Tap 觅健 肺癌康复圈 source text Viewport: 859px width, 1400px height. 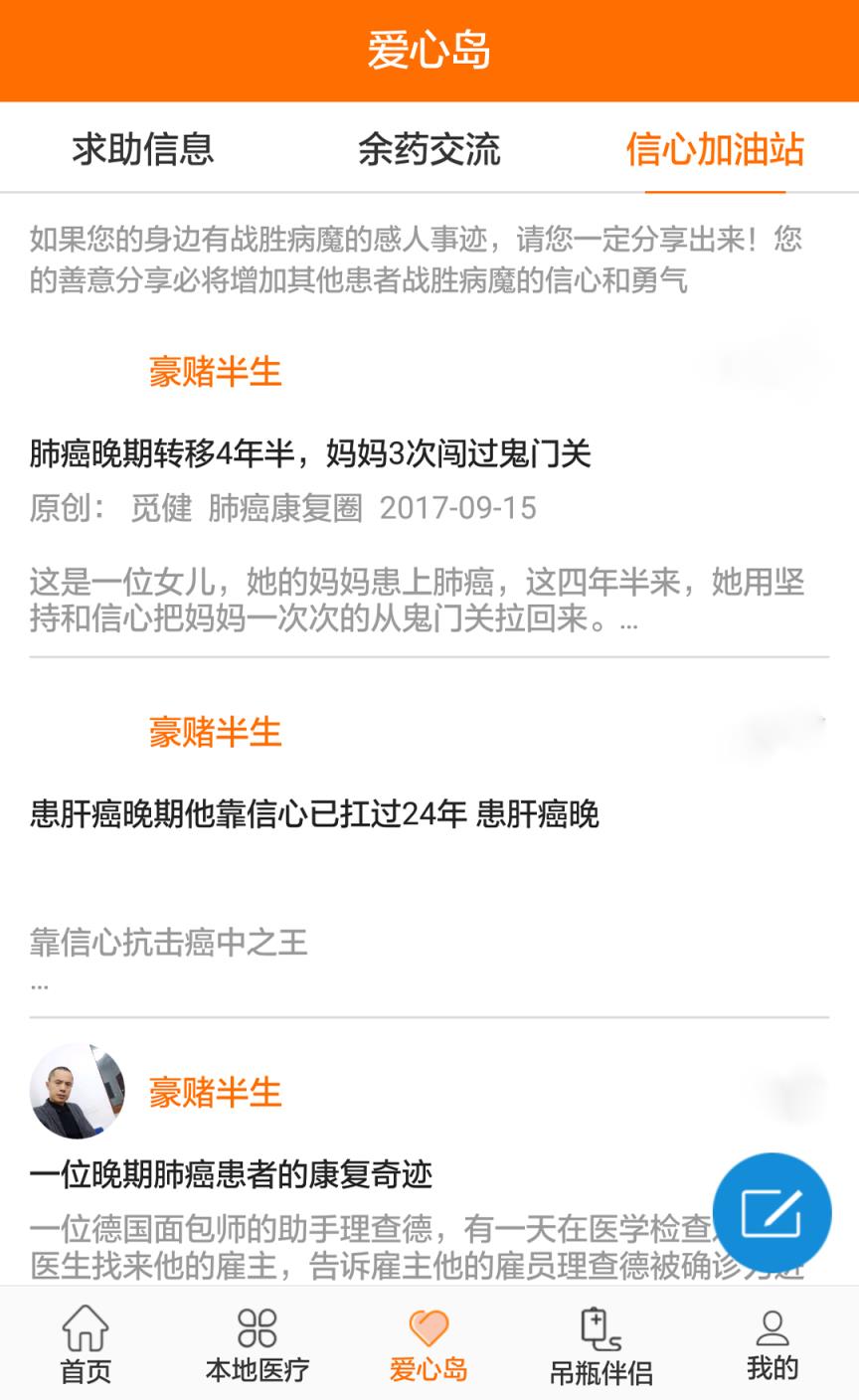coord(251,509)
